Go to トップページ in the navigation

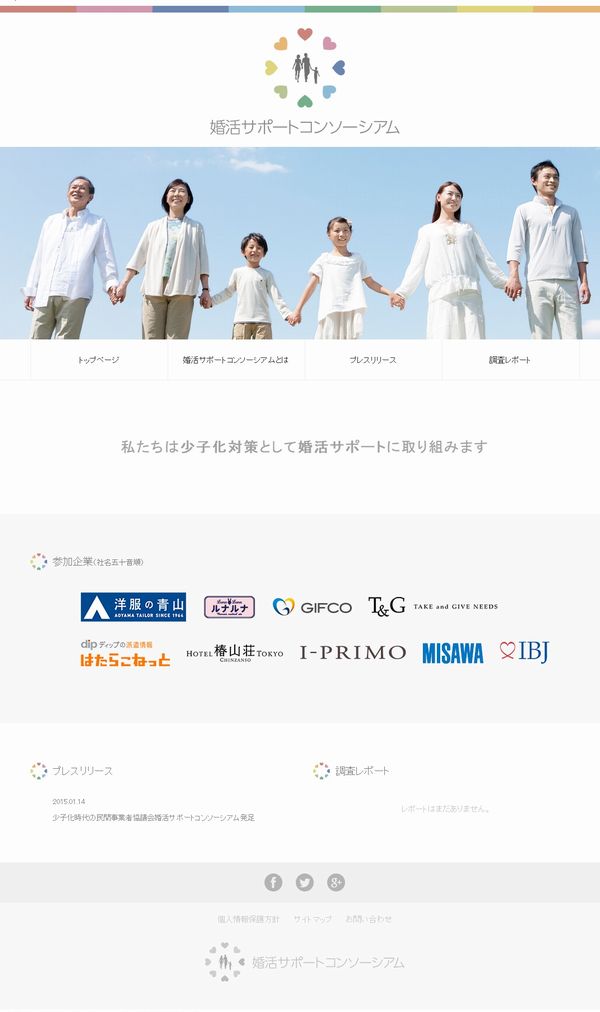click(x=98, y=360)
